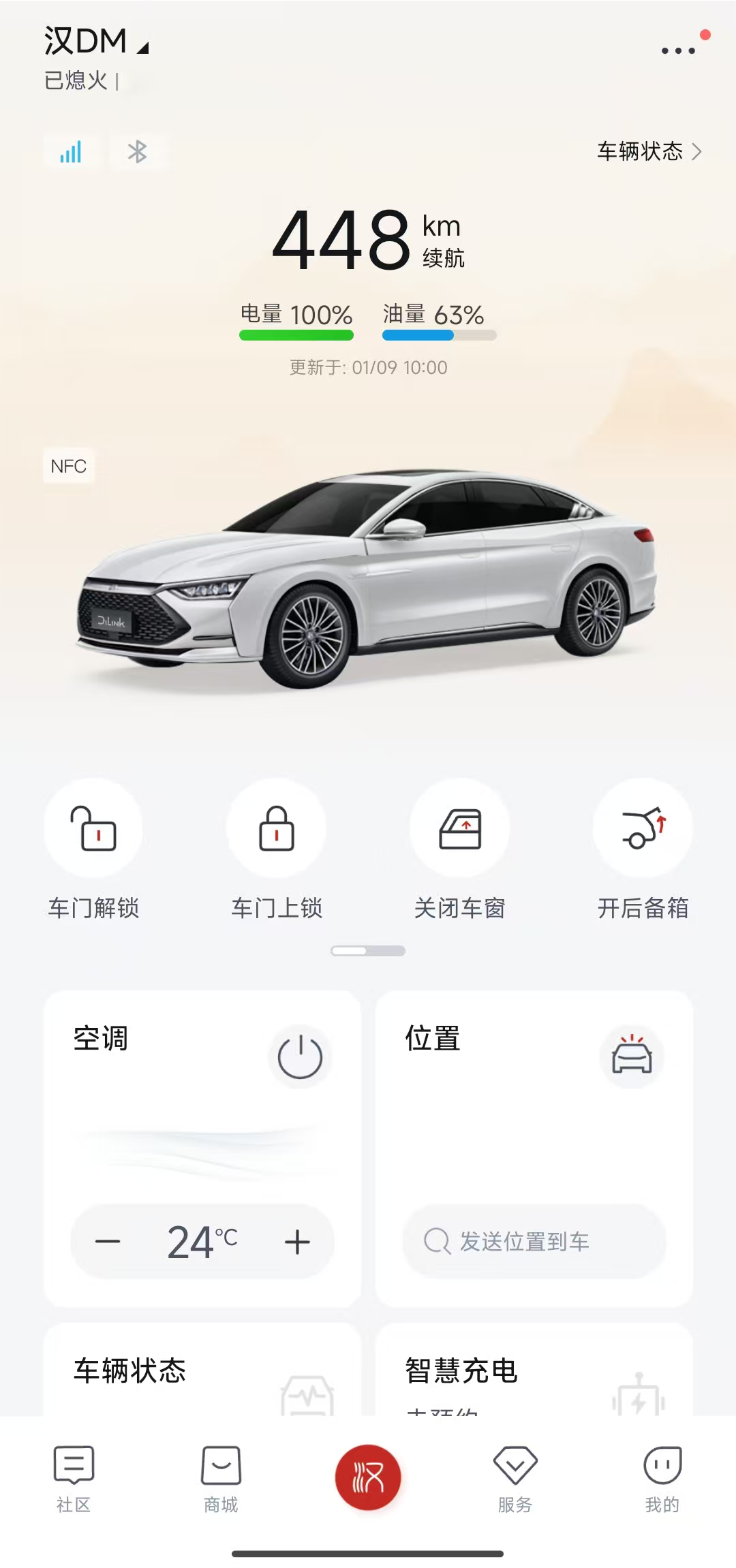Turn on the 空调 power button
736x1568 pixels.
(299, 1056)
